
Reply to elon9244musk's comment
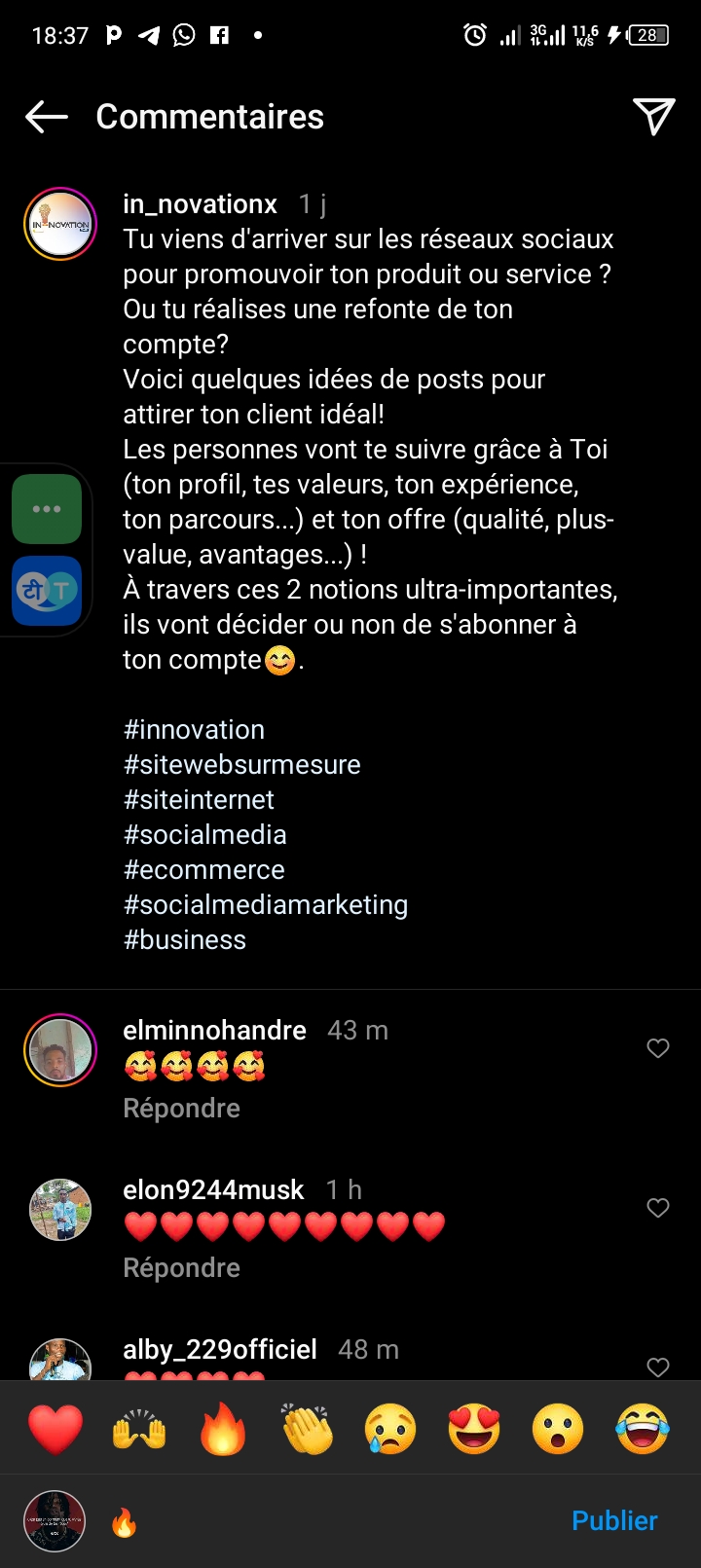(181, 1268)
